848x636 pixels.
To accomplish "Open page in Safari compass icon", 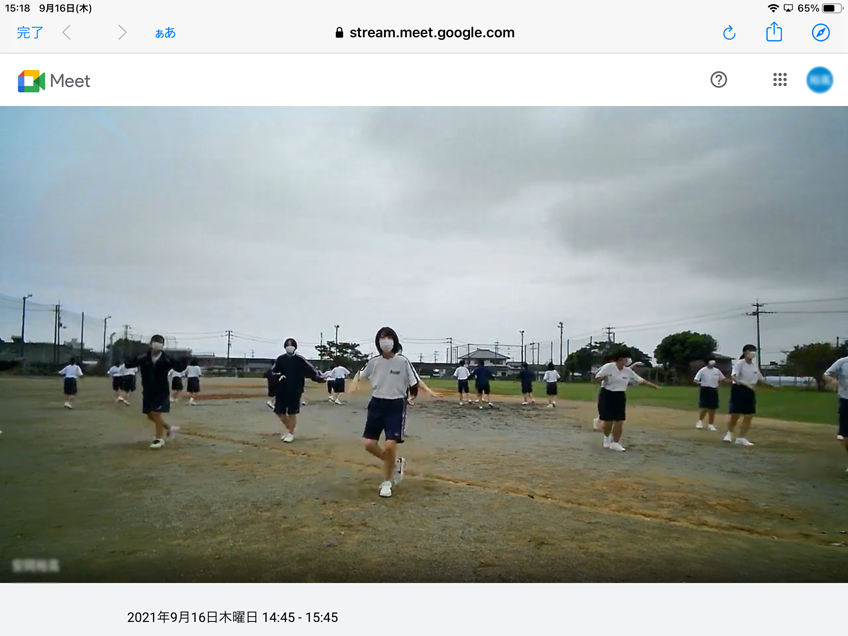I will pos(821,32).
